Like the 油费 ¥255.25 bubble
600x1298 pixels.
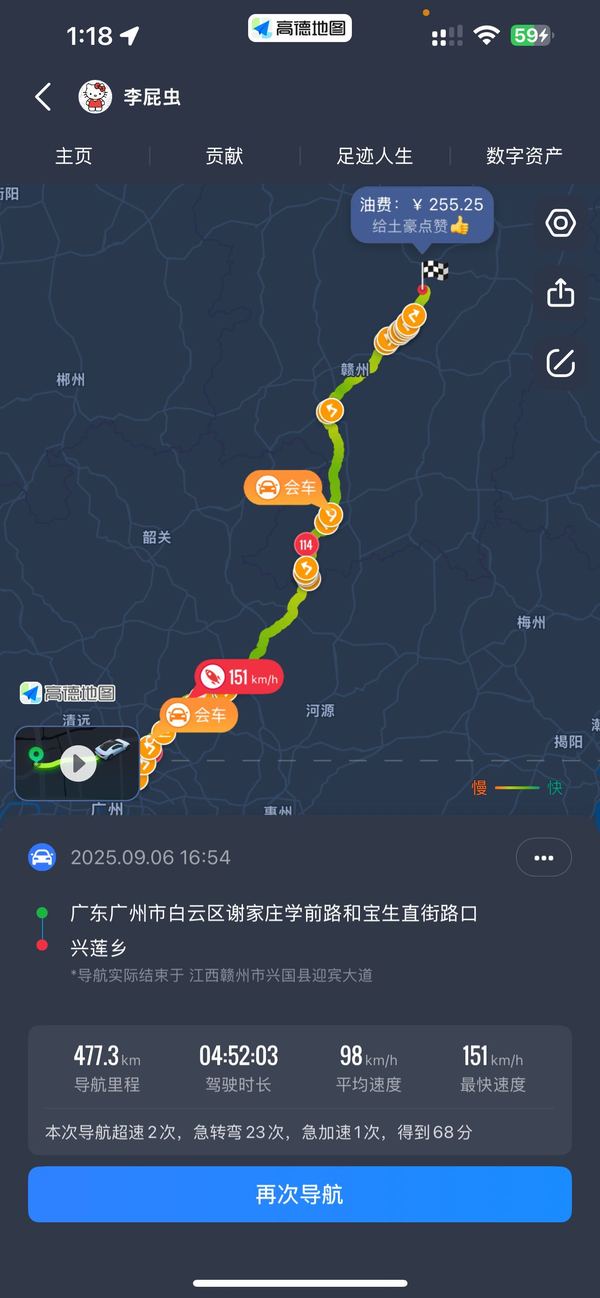pyautogui.click(x=422, y=215)
